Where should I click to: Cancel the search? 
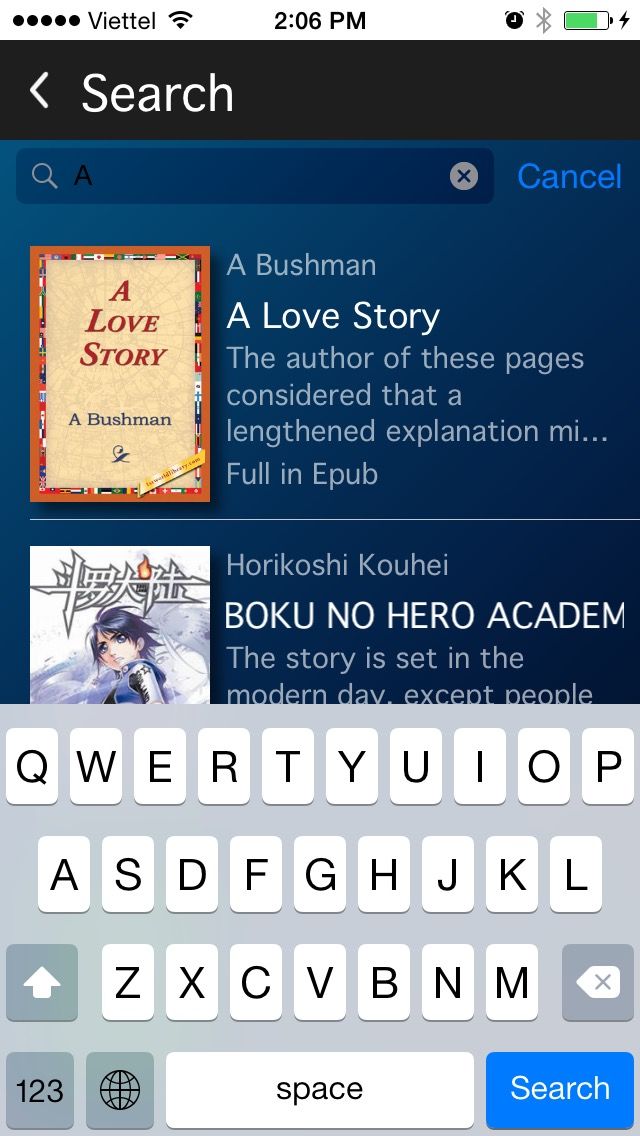(x=569, y=177)
